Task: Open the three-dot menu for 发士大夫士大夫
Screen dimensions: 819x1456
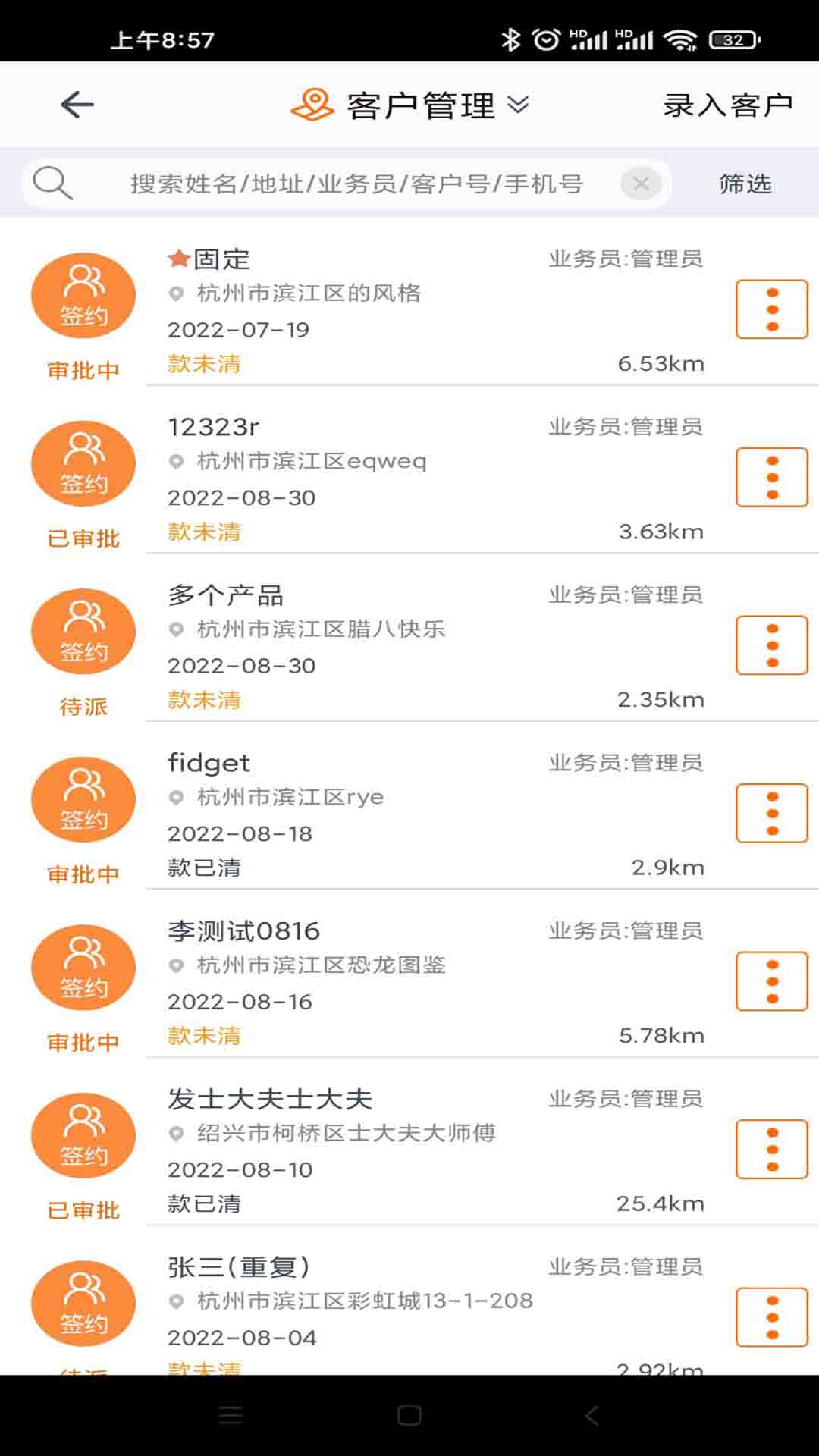Action: tap(771, 1149)
